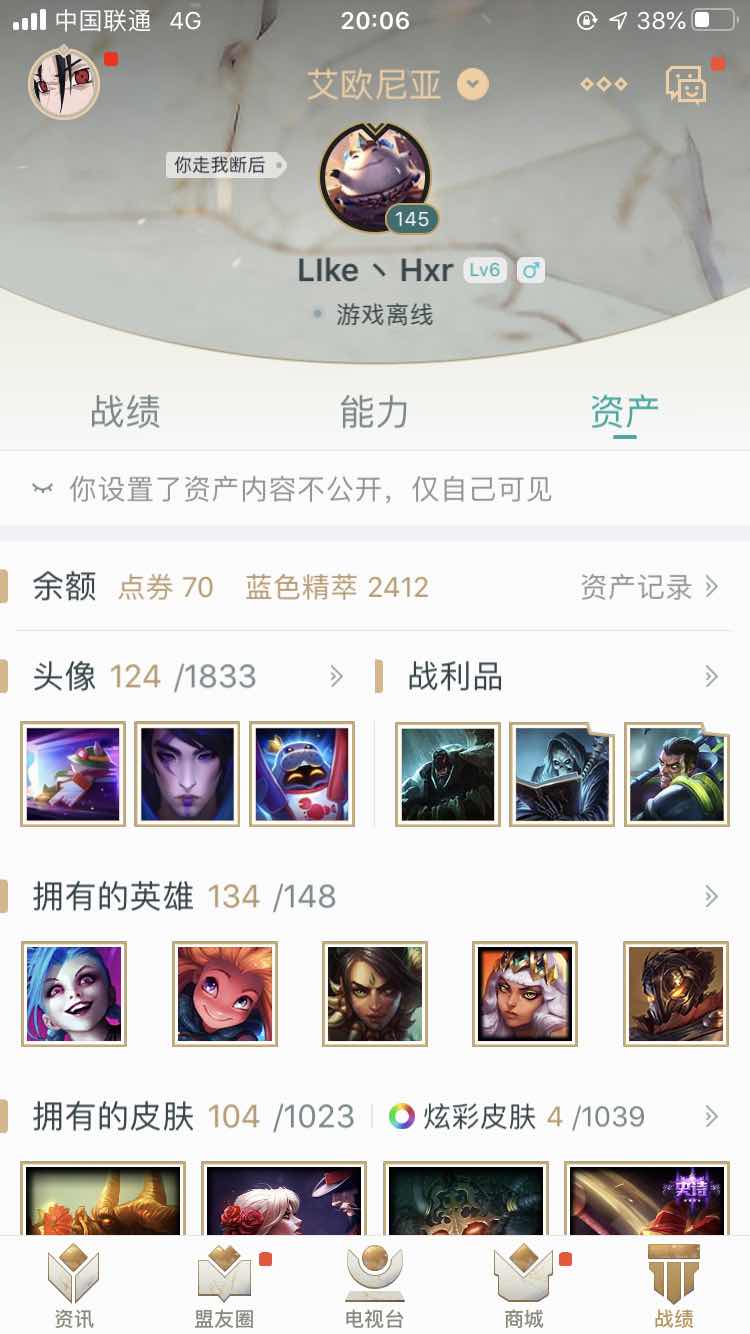
Task: Switch to the 战绩 tab
Action: click(x=125, y=412)
